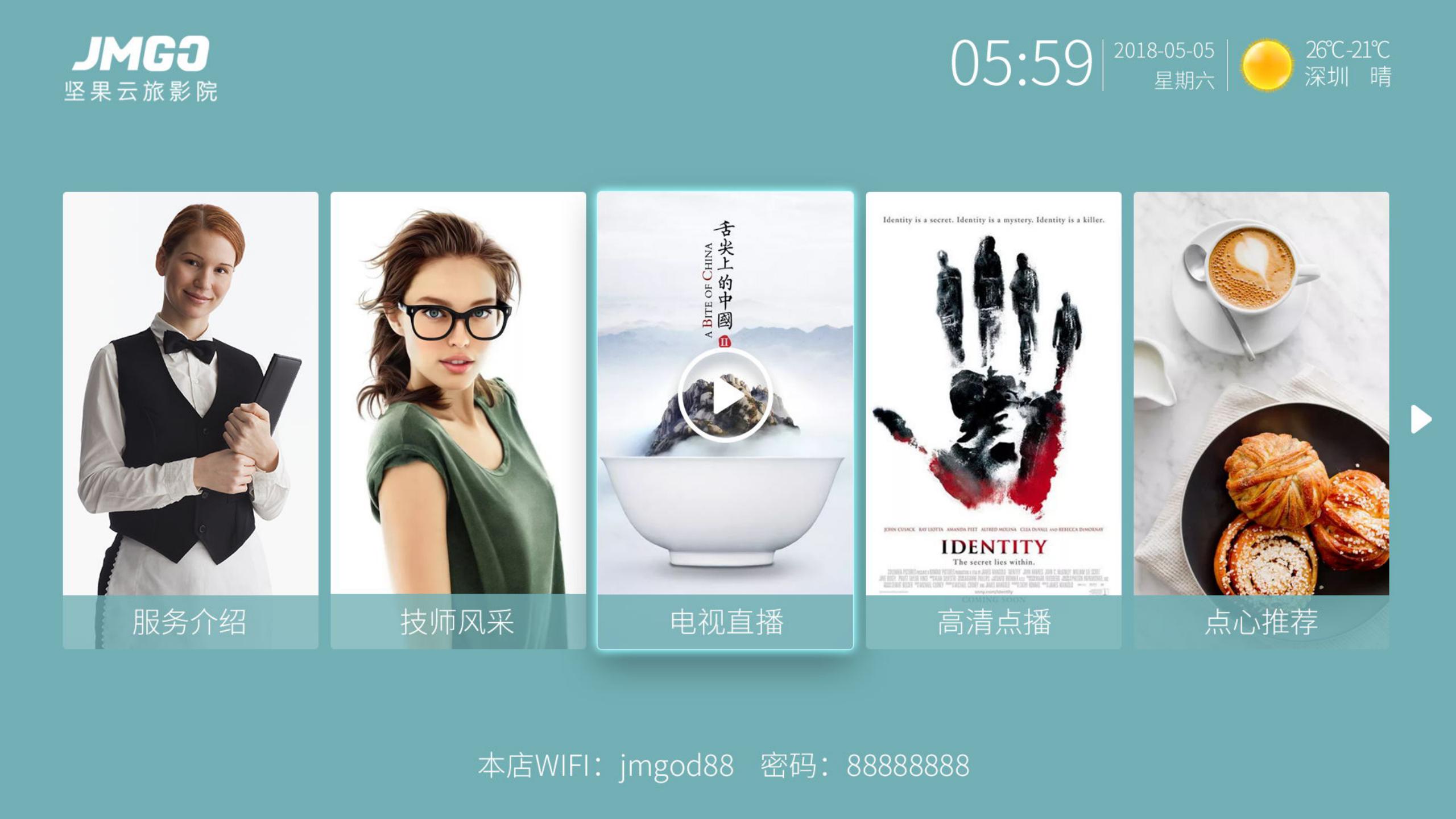Image resolution: width=1456 pixels, height=819 pixels.
Task: Open the 点心推荐 snack recommendations card
Action: [1261, 420]
